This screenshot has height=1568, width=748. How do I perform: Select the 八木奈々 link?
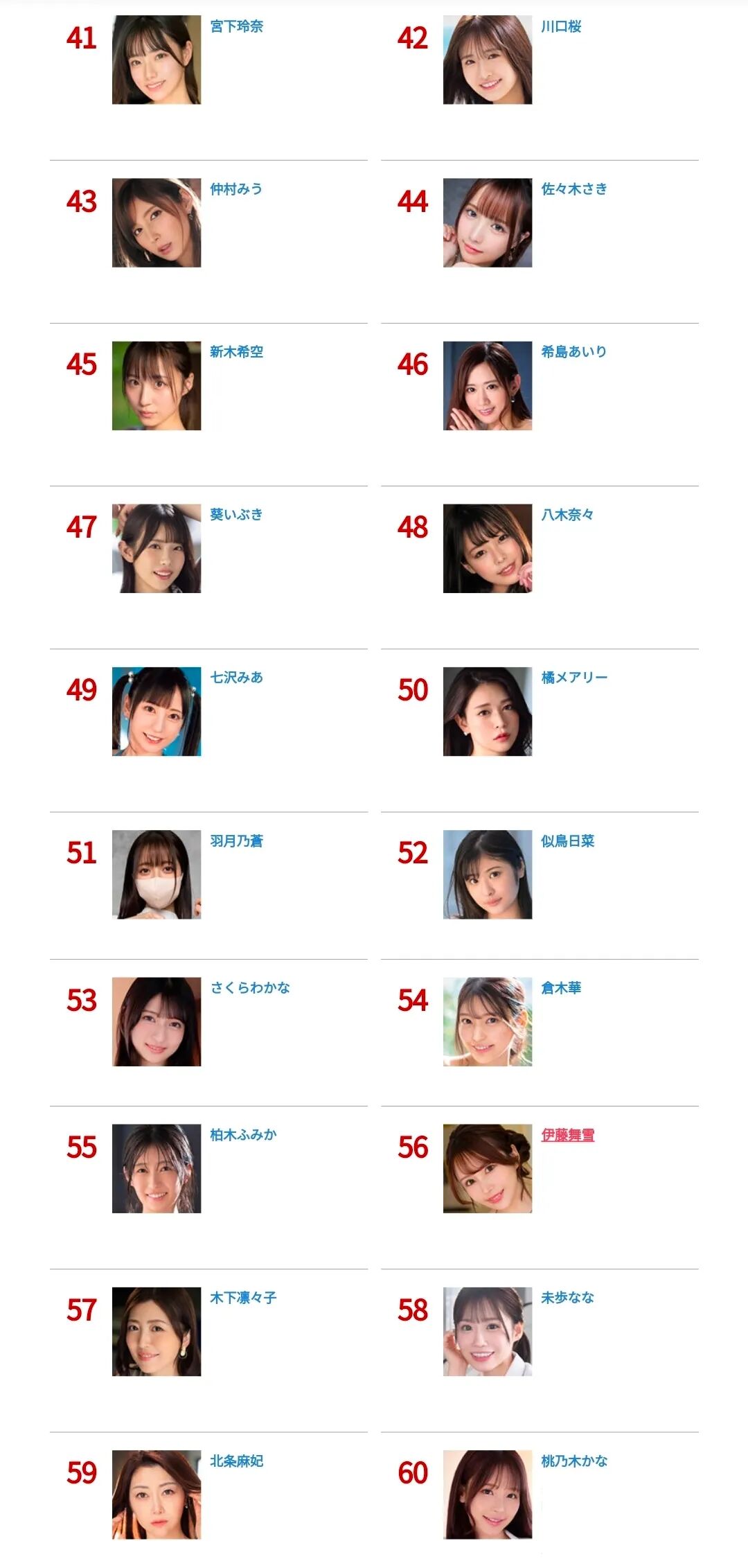[x=567, y=515]
